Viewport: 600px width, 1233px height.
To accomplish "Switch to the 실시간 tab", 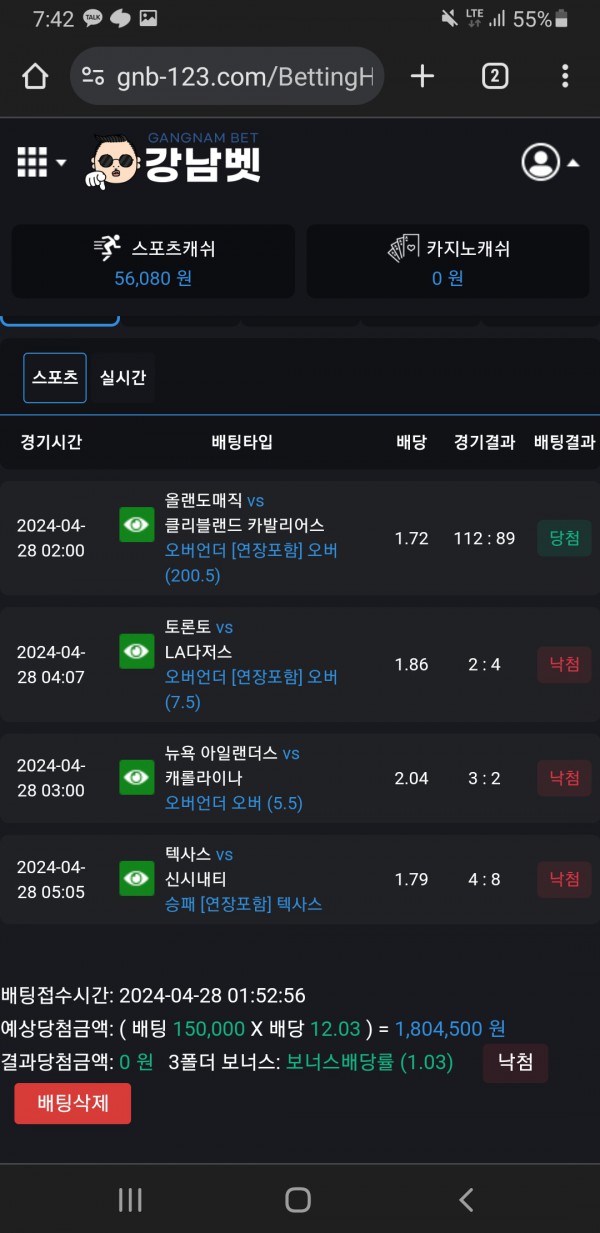I will pos(123,378).
